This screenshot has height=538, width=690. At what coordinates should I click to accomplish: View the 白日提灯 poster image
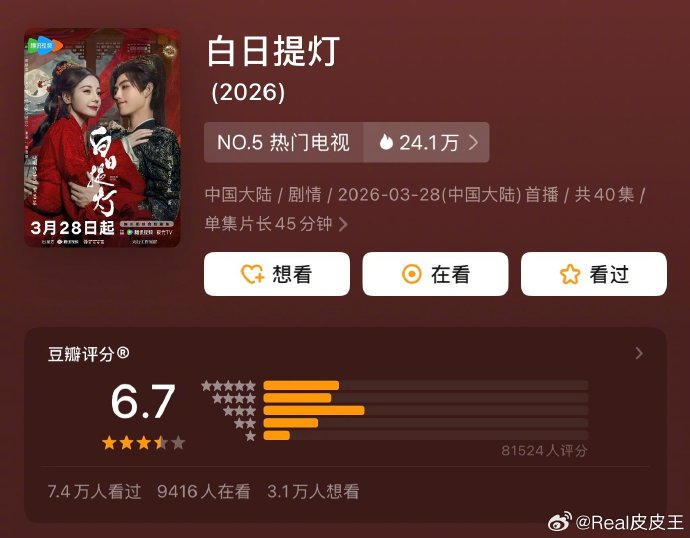tap(102, 138)
